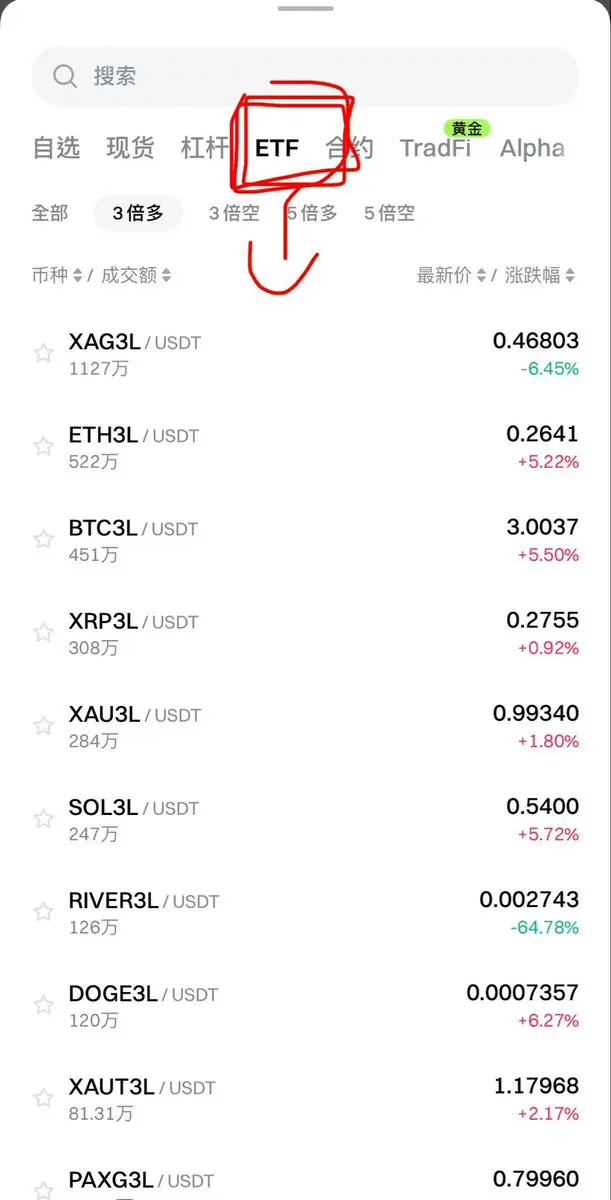This screenshot has width=611, height=1200.
Task: Tap the 搜索 search box
Action: tap(305, 76)
